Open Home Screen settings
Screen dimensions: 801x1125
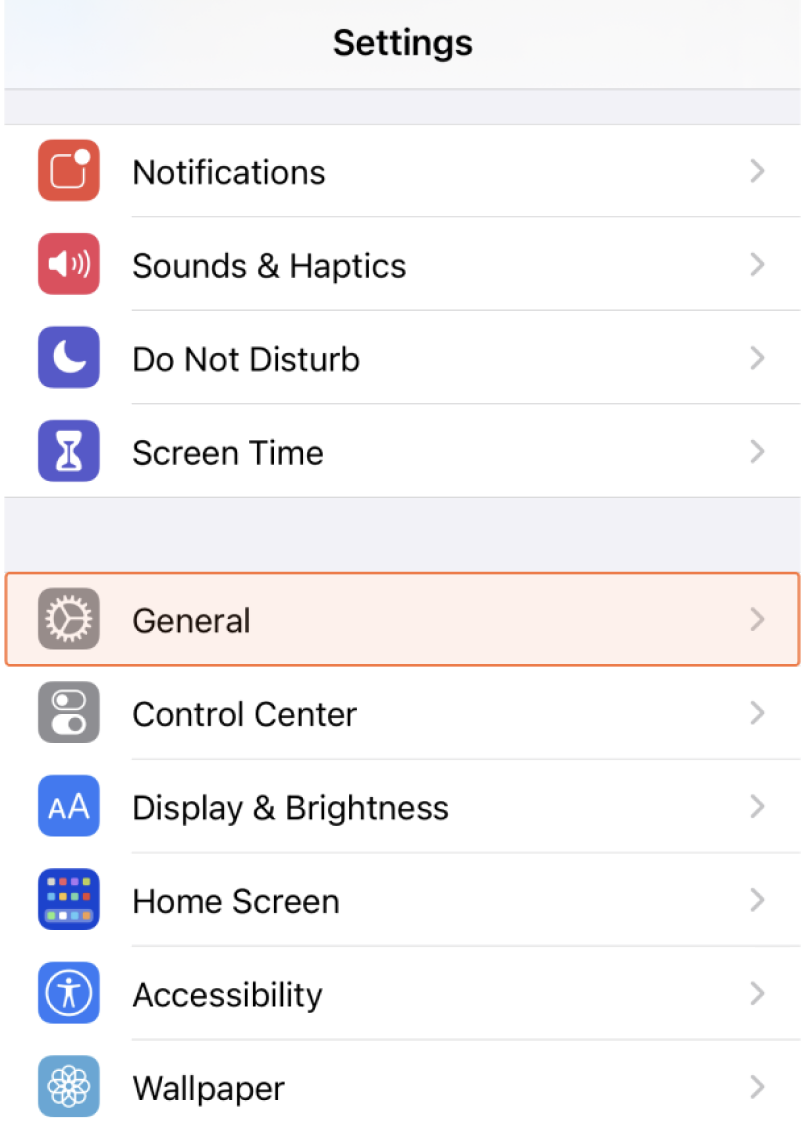pyautogui.click(x=400, y=900)
